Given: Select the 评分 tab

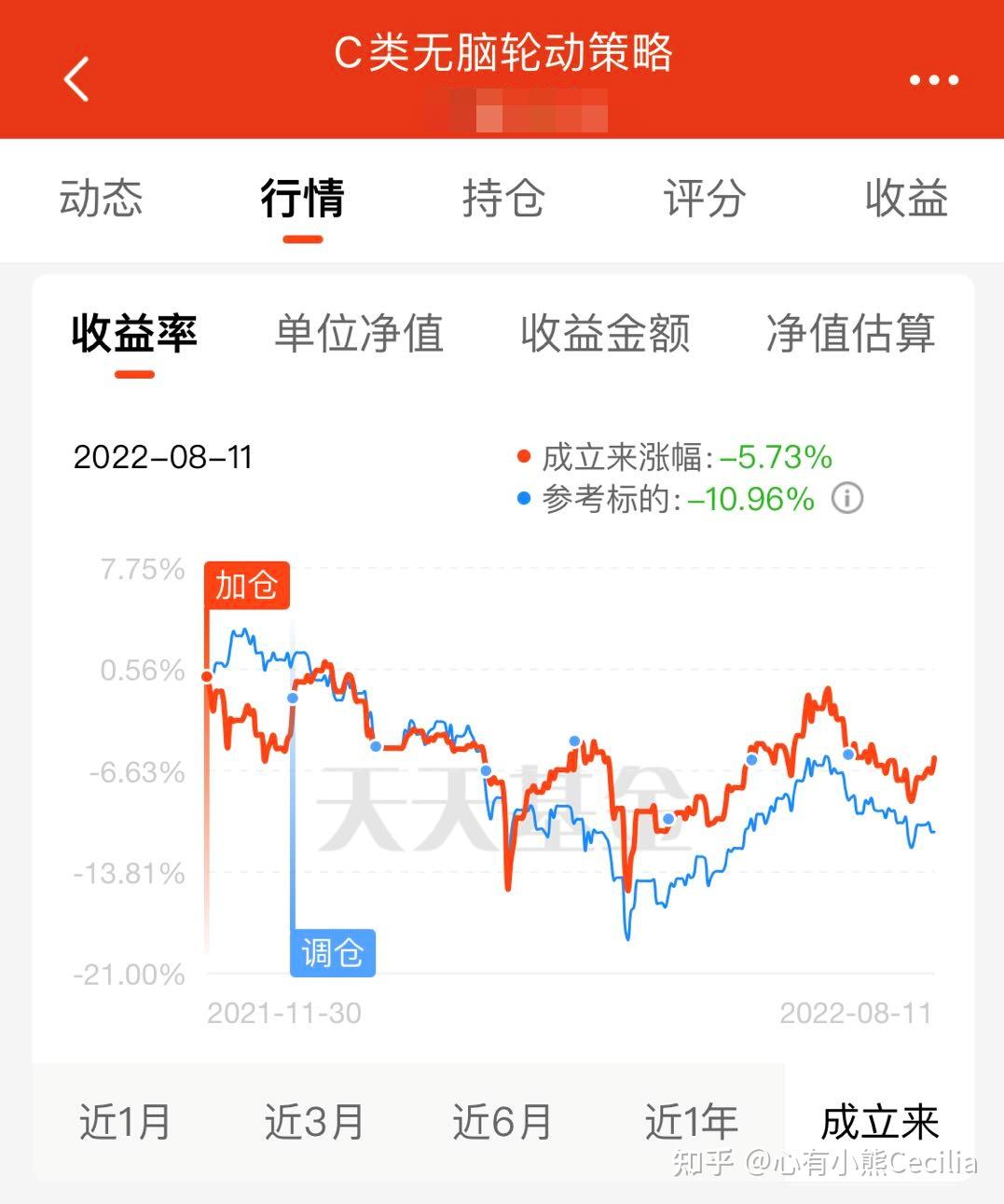Looking at the screenshot, I should coord(705,199).
